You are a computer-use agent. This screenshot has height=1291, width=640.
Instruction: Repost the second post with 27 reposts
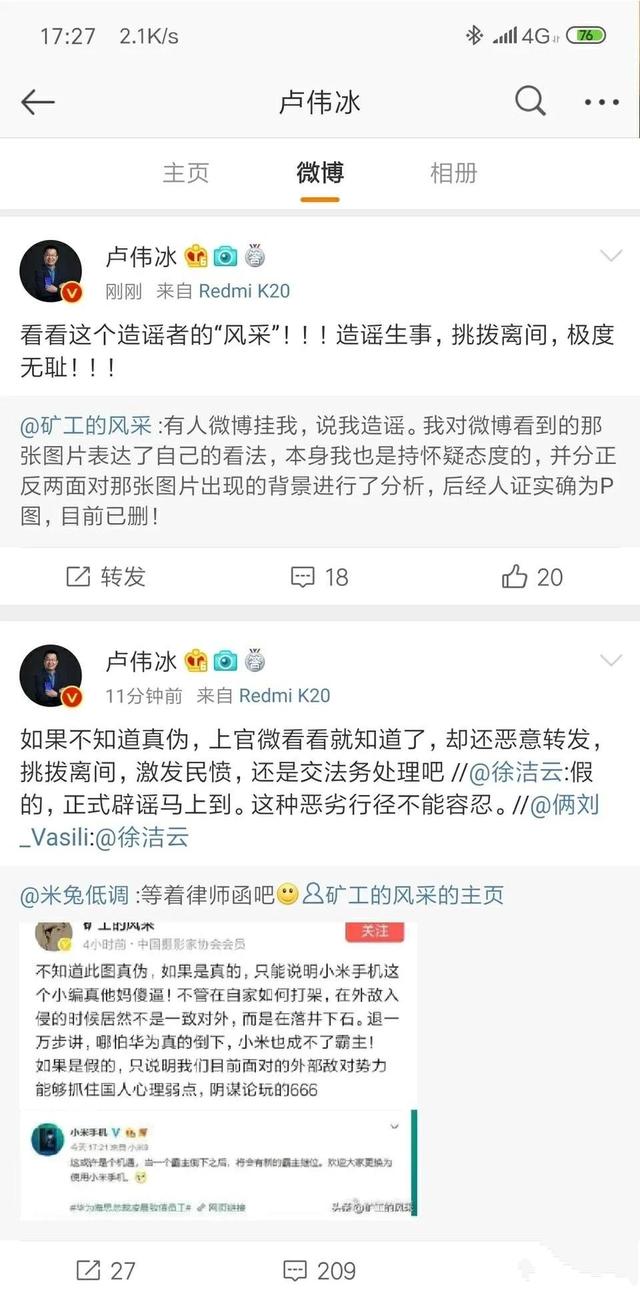coord(105,1270)
